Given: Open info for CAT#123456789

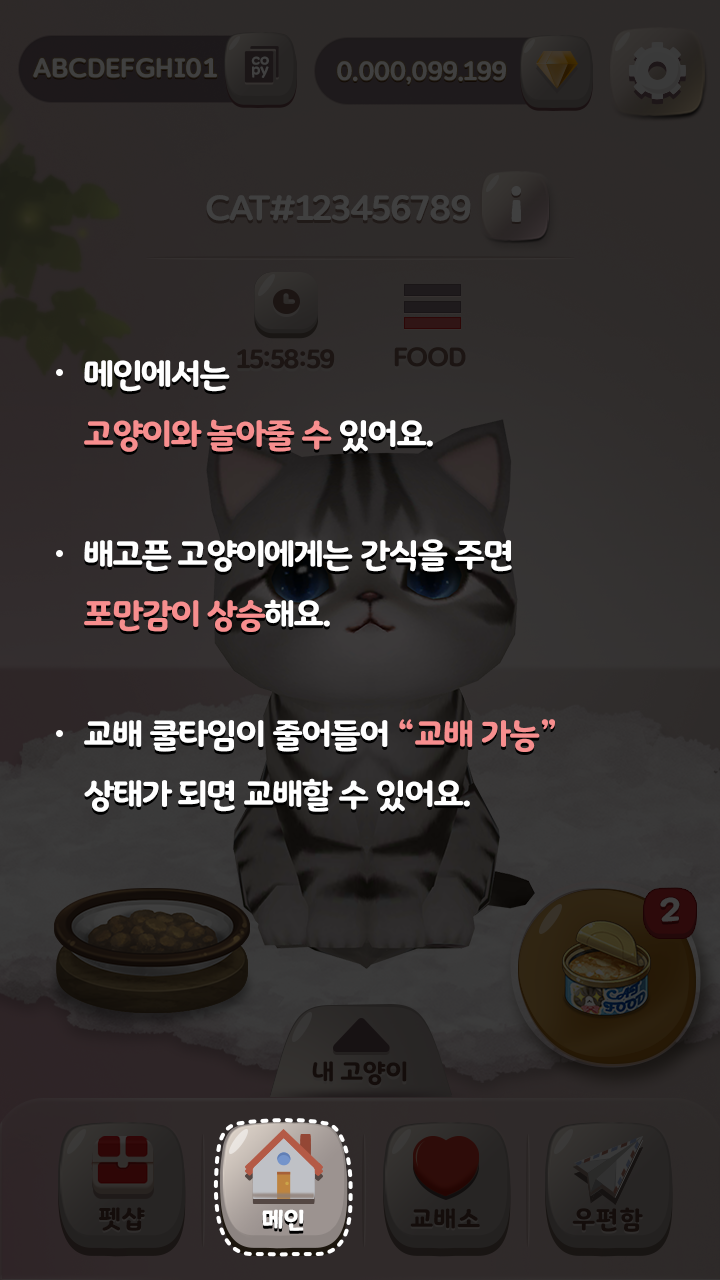Looking at the screenshot, I should [x=516, y=207].
